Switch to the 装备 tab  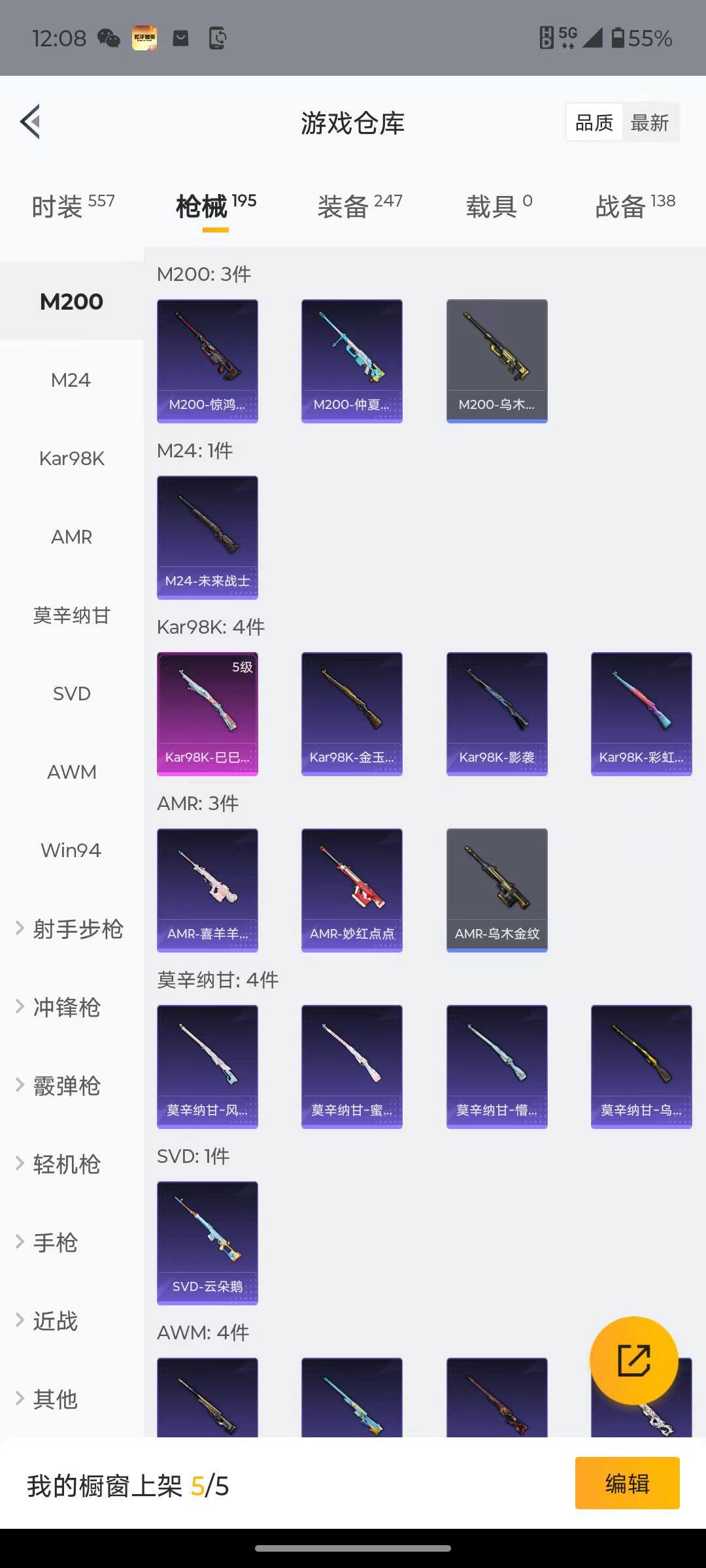[360, 206]
